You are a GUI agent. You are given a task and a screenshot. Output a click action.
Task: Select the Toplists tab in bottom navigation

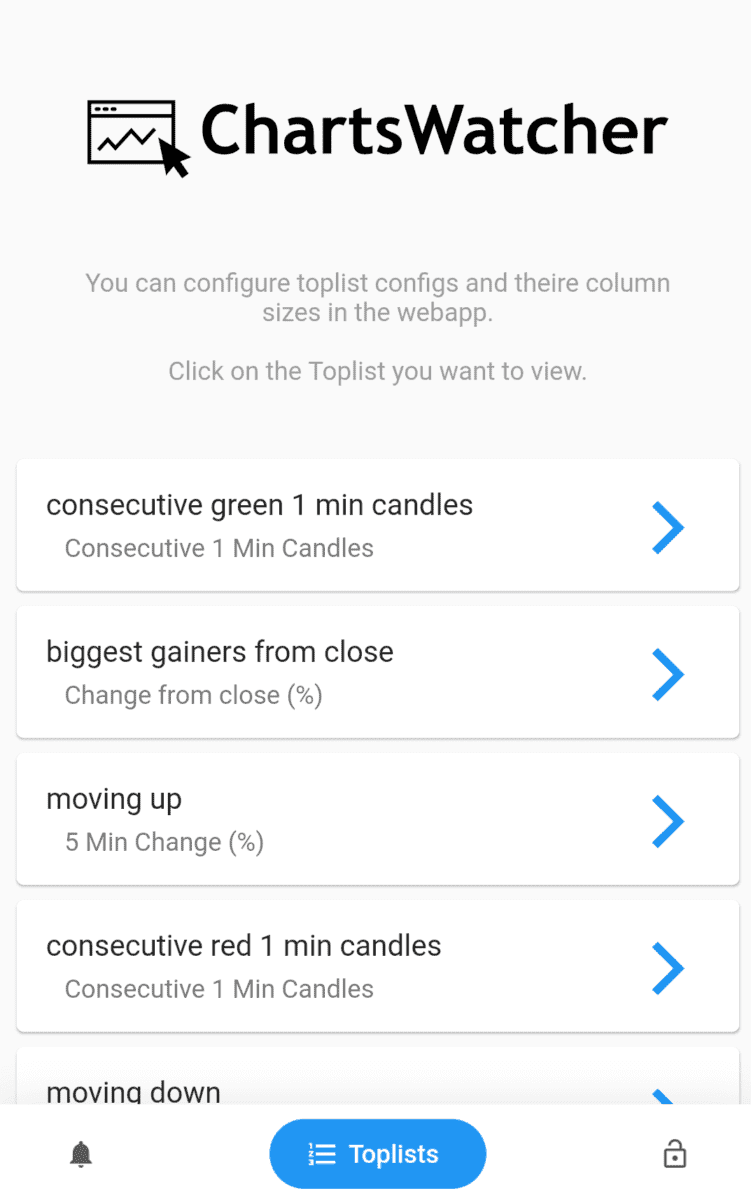point(377,1153)
